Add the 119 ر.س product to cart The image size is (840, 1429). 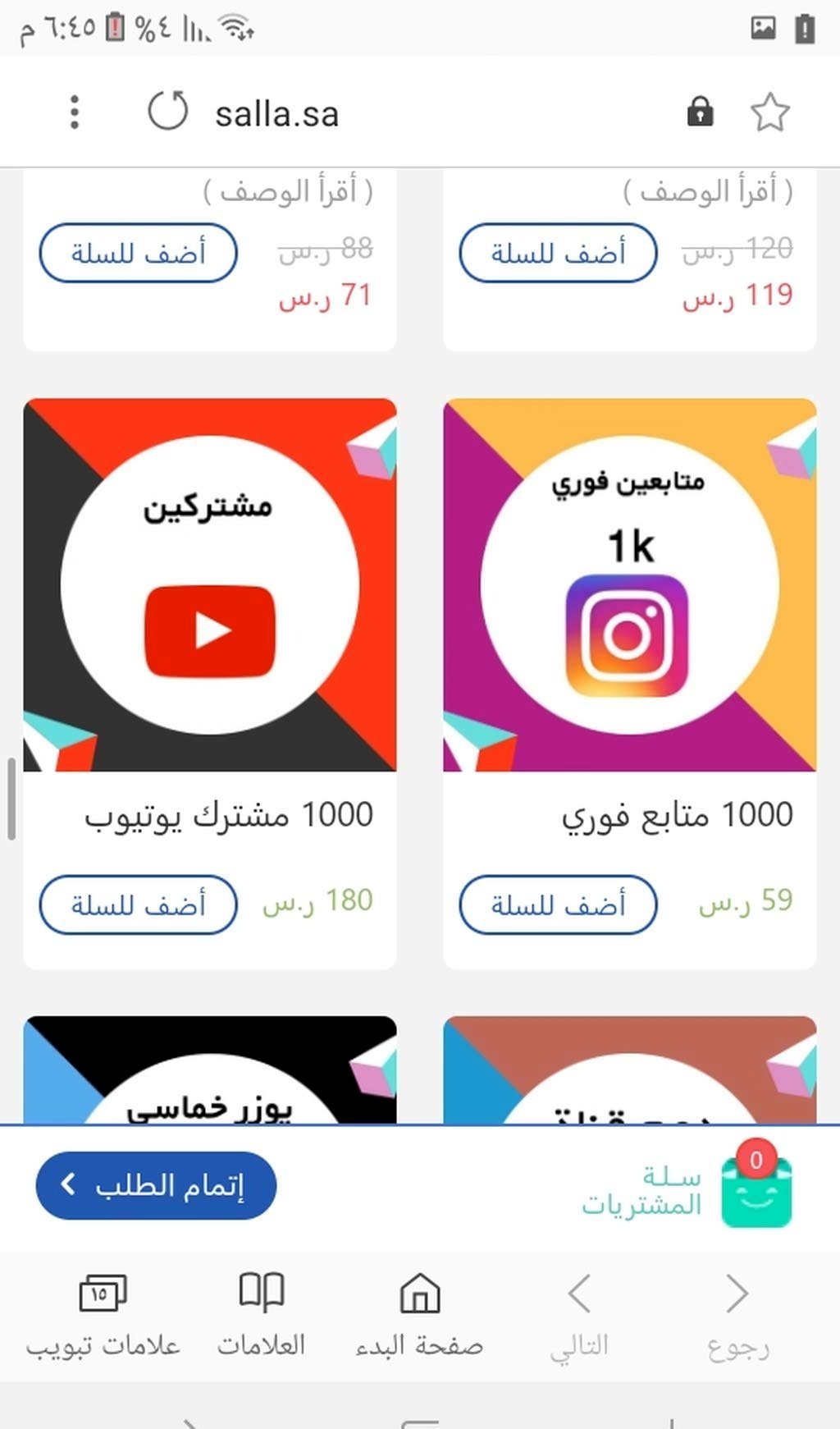(x=558, y=253)
